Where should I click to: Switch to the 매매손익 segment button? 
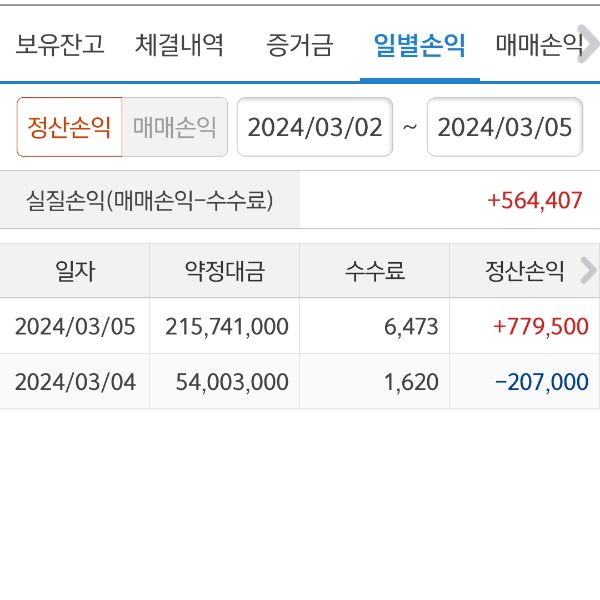coord(175,127)
